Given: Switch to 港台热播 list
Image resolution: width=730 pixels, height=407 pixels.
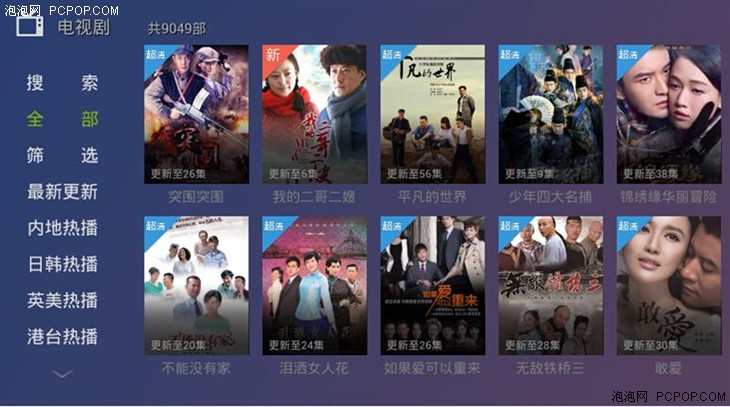Looking at the screenshot, I should click(62, 336).
